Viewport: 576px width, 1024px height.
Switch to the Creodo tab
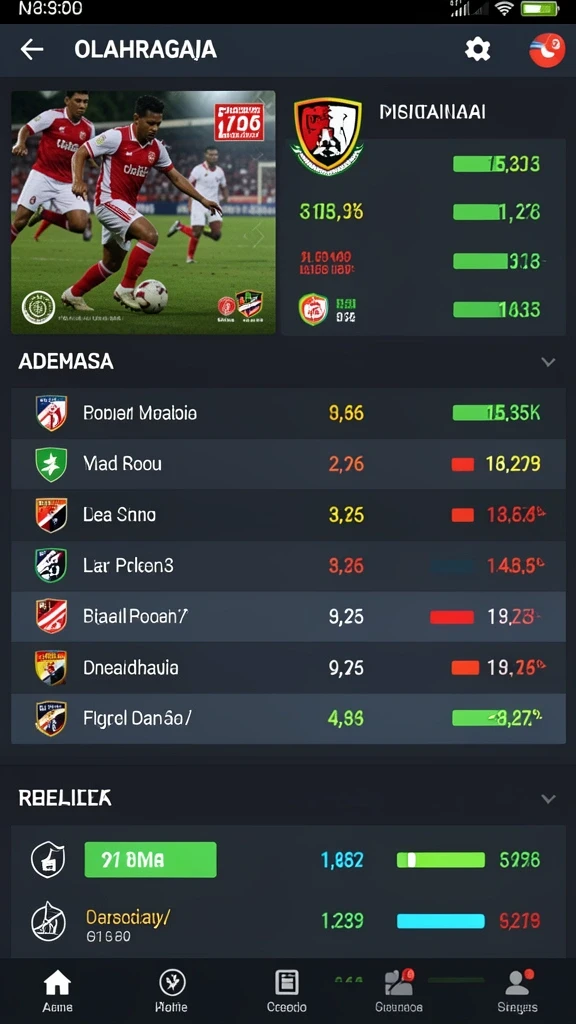[x=287, y=991]
